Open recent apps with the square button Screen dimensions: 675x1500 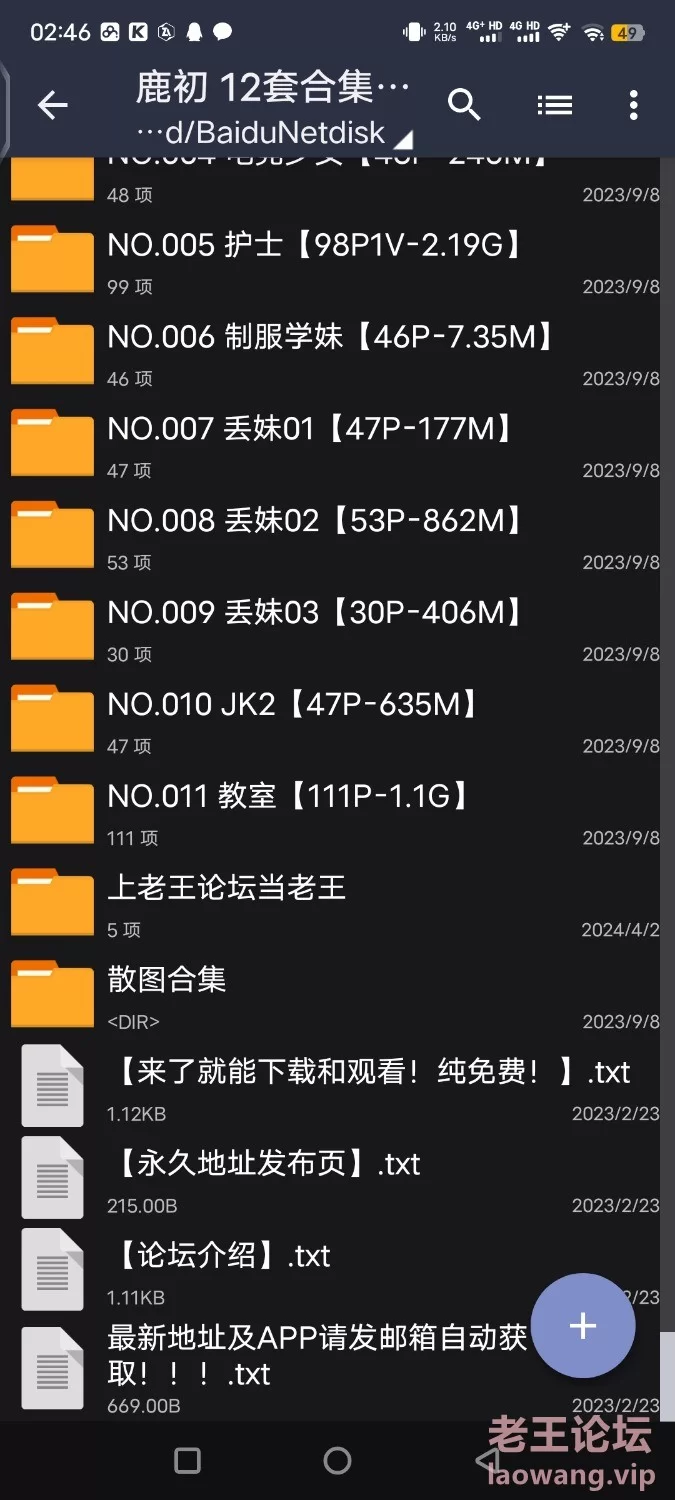tap(187, 1461)
